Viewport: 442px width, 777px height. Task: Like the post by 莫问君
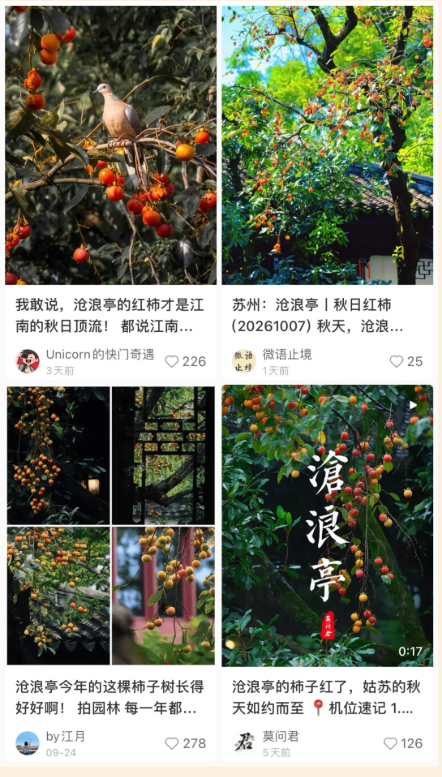click(x=390, y=743)
